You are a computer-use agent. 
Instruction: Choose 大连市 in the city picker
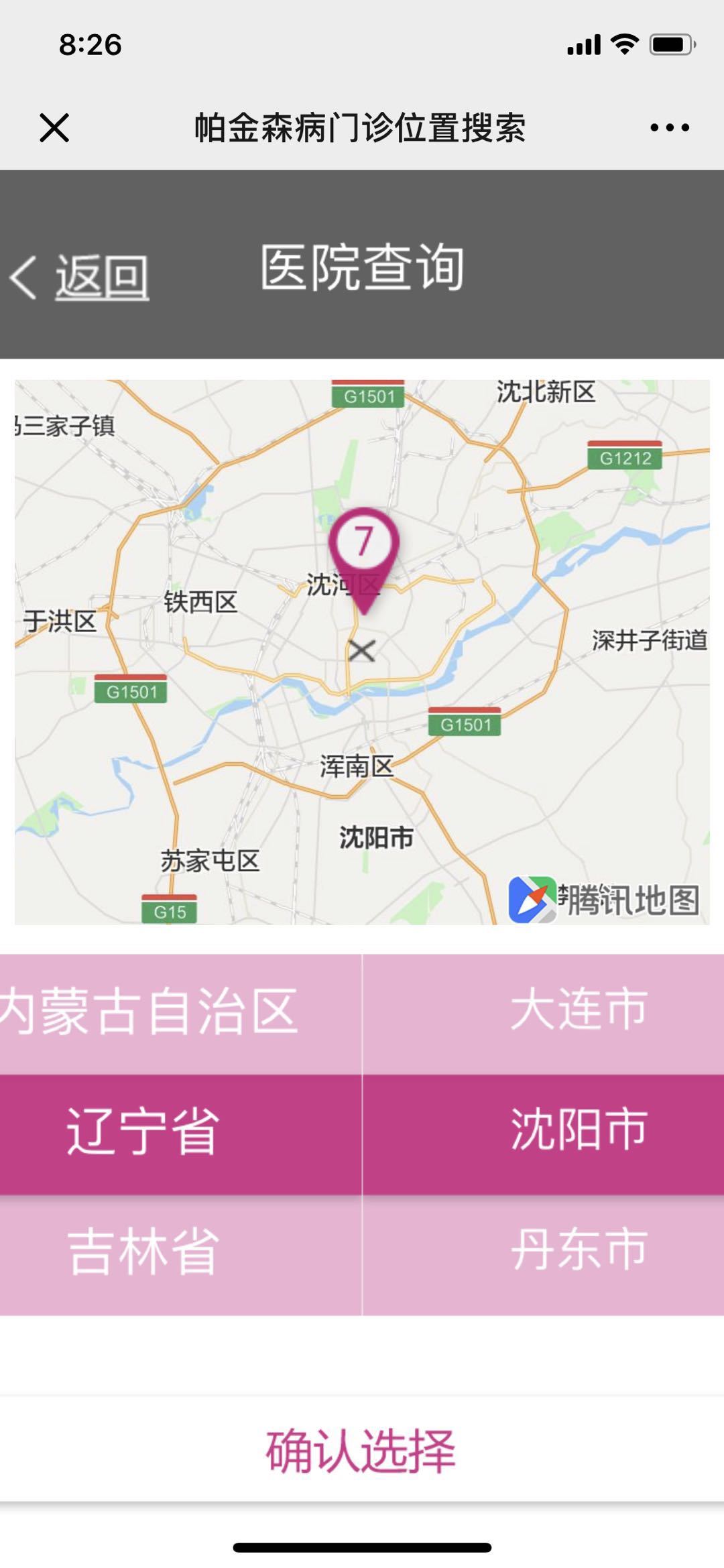coord(579,1010)
